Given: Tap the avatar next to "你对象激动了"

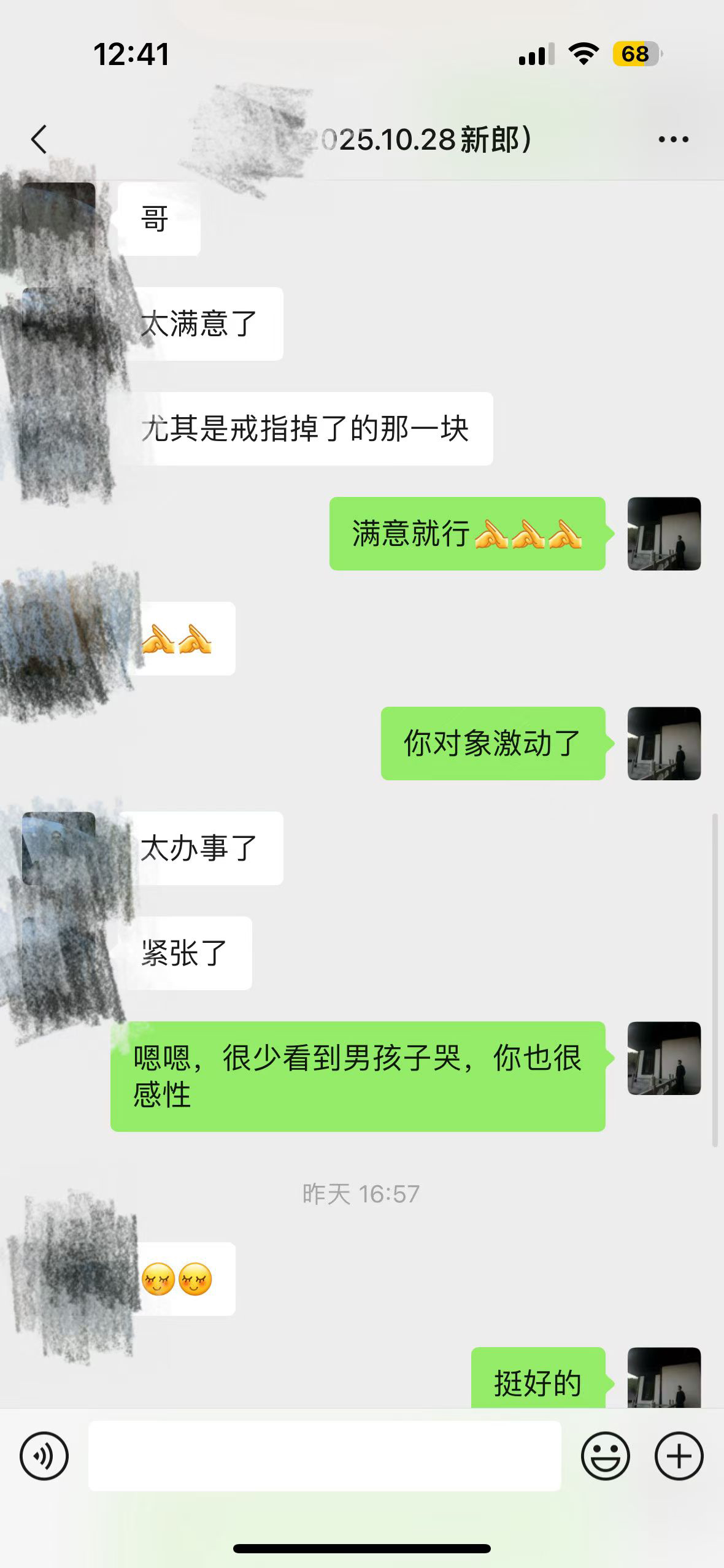Looking at the screenshot, I should click(x=664, y=744).
